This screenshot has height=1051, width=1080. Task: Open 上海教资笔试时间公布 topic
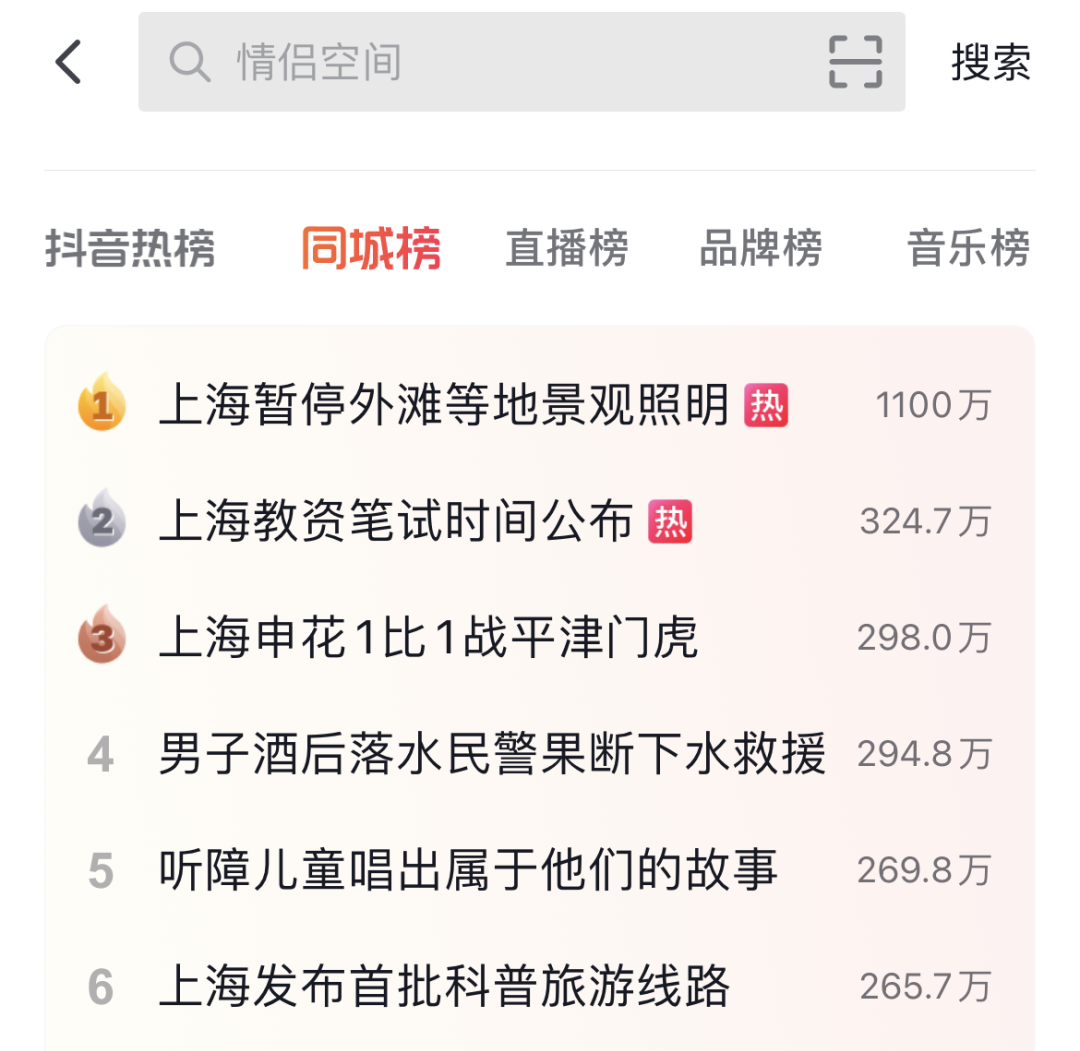click(396, 522)
